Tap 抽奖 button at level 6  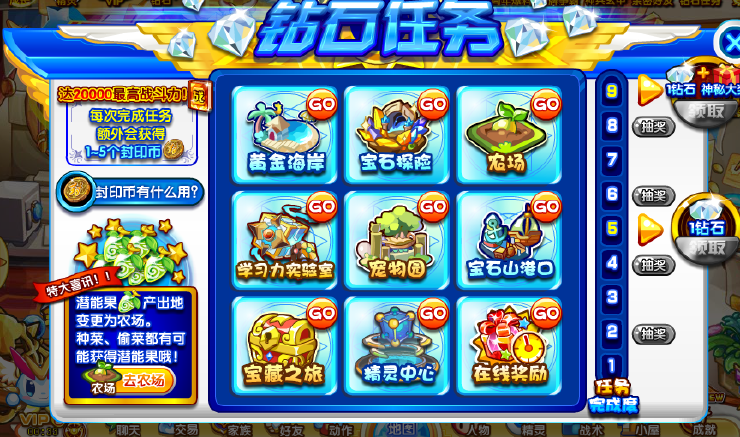coord(651,195)
